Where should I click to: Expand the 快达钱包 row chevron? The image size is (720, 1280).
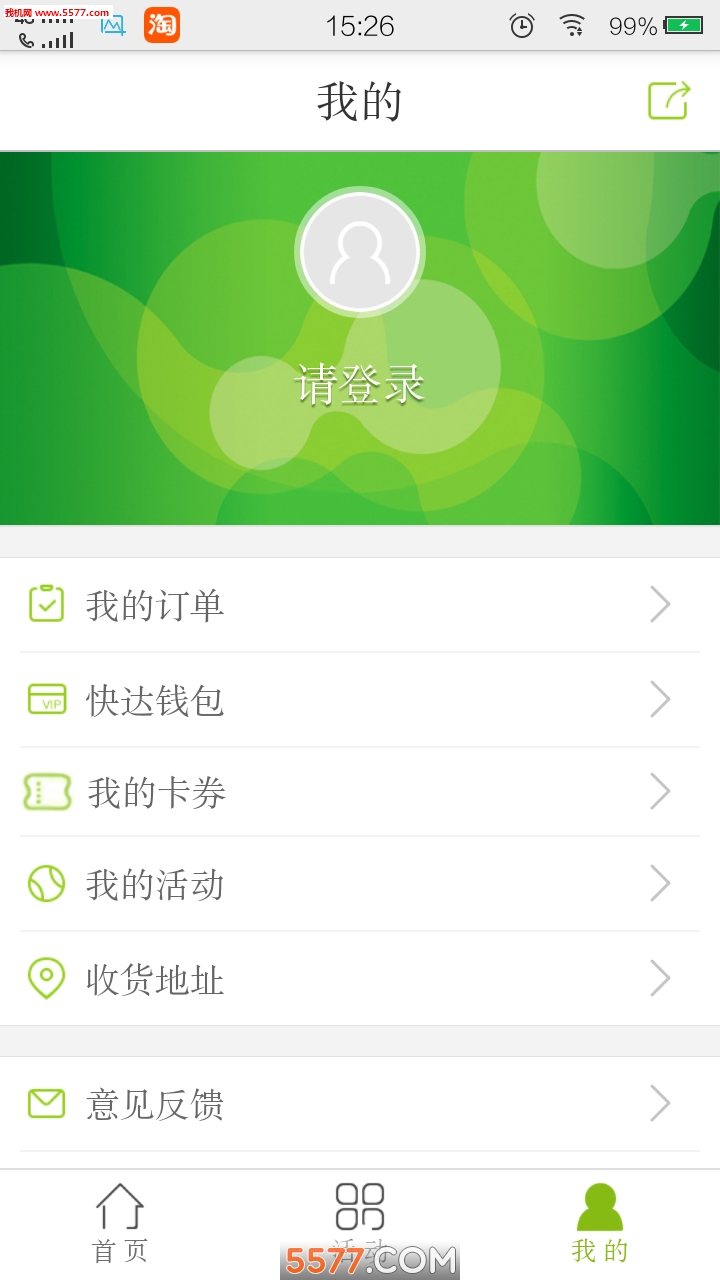660,699
